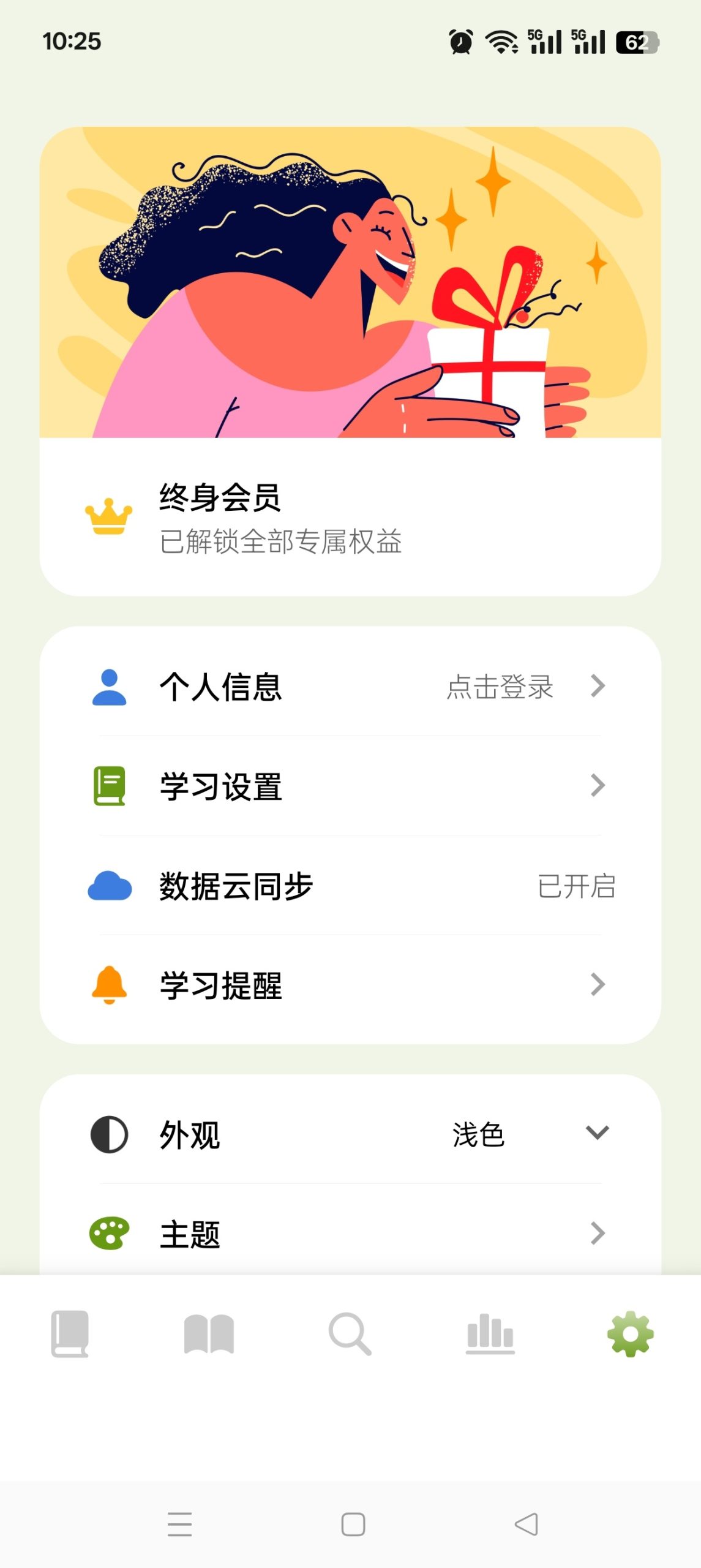Enable a study reminder in 学习提醒

597,986
